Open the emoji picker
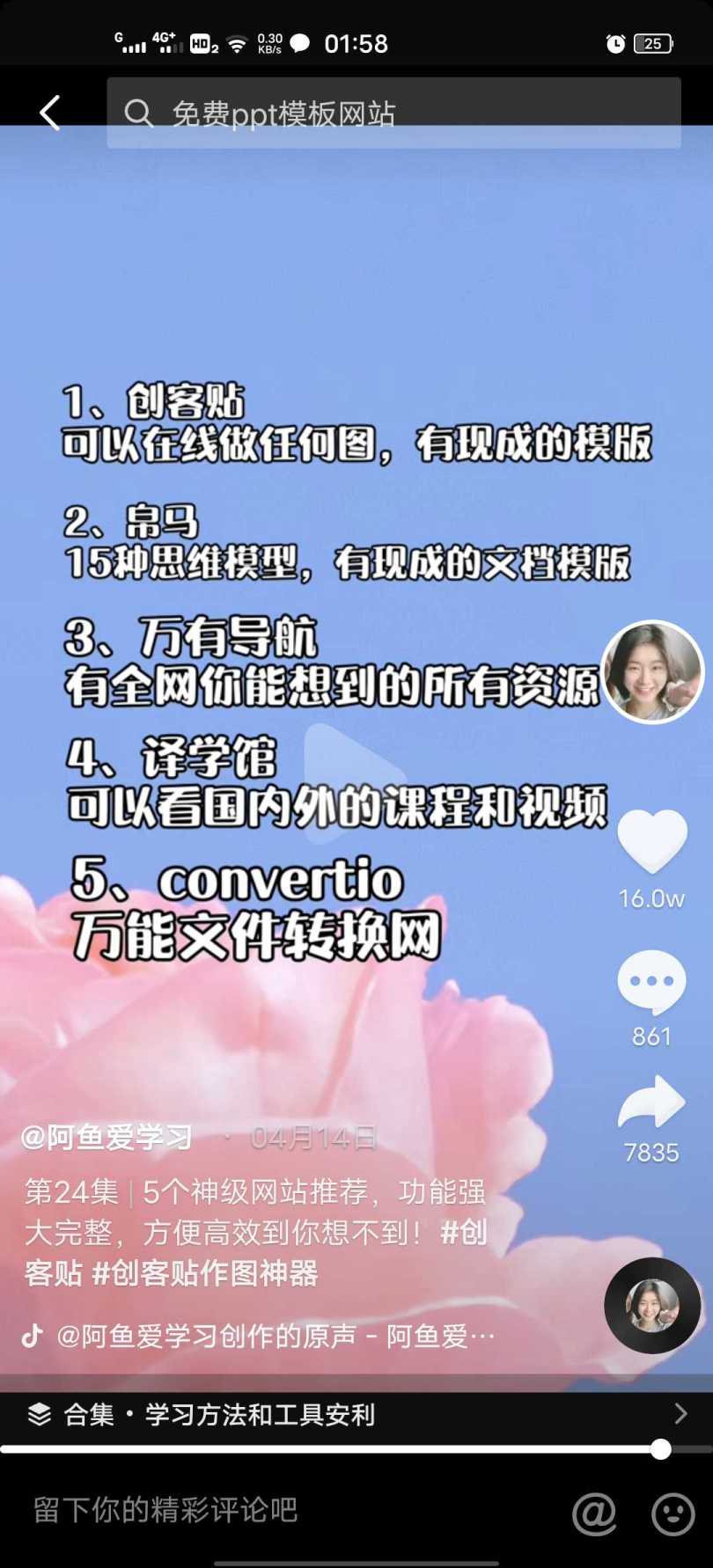The image size is (713, 1568). (673, 1513)
